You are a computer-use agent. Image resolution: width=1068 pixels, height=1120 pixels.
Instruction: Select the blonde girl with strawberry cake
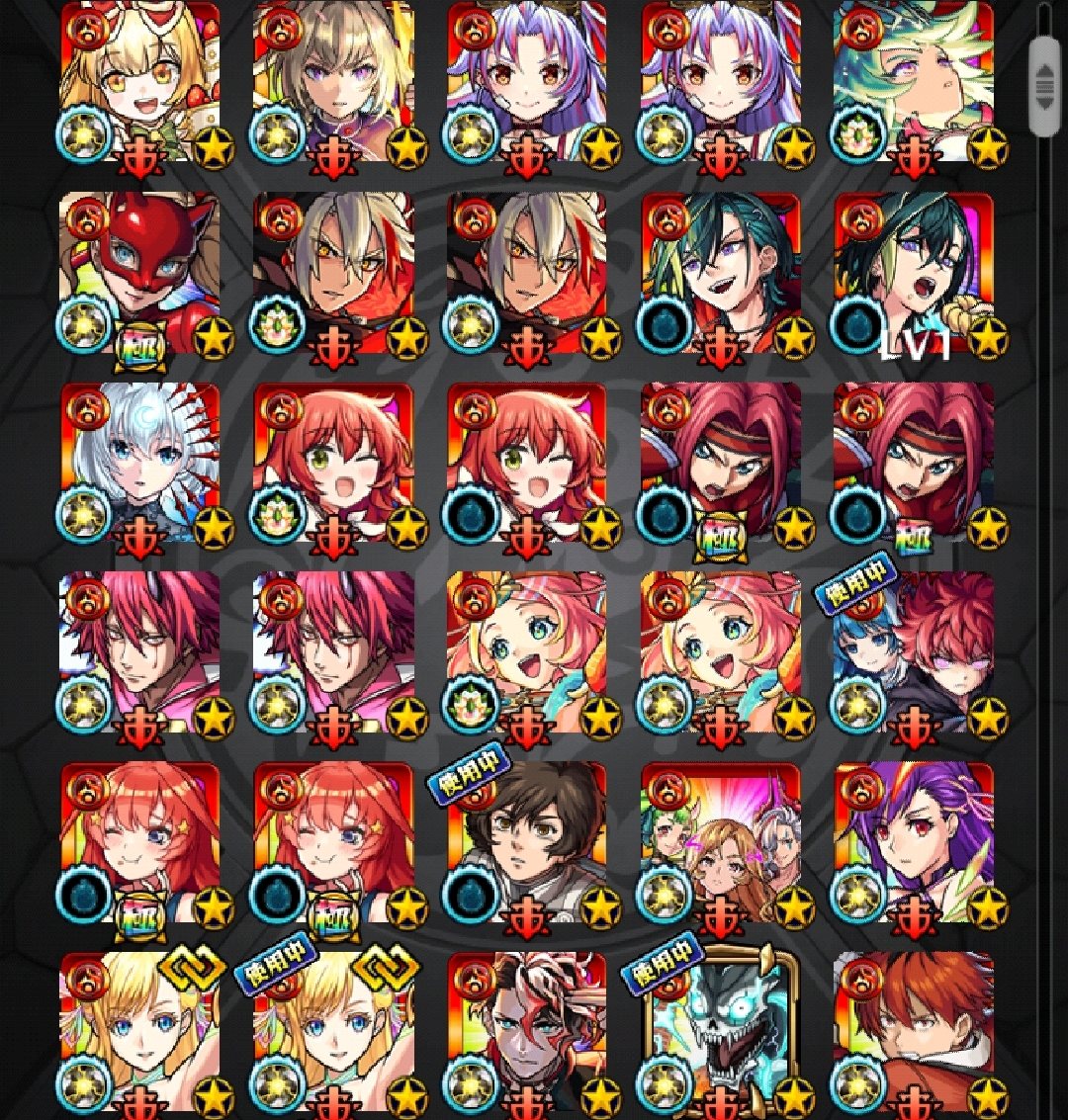point(139,84)
